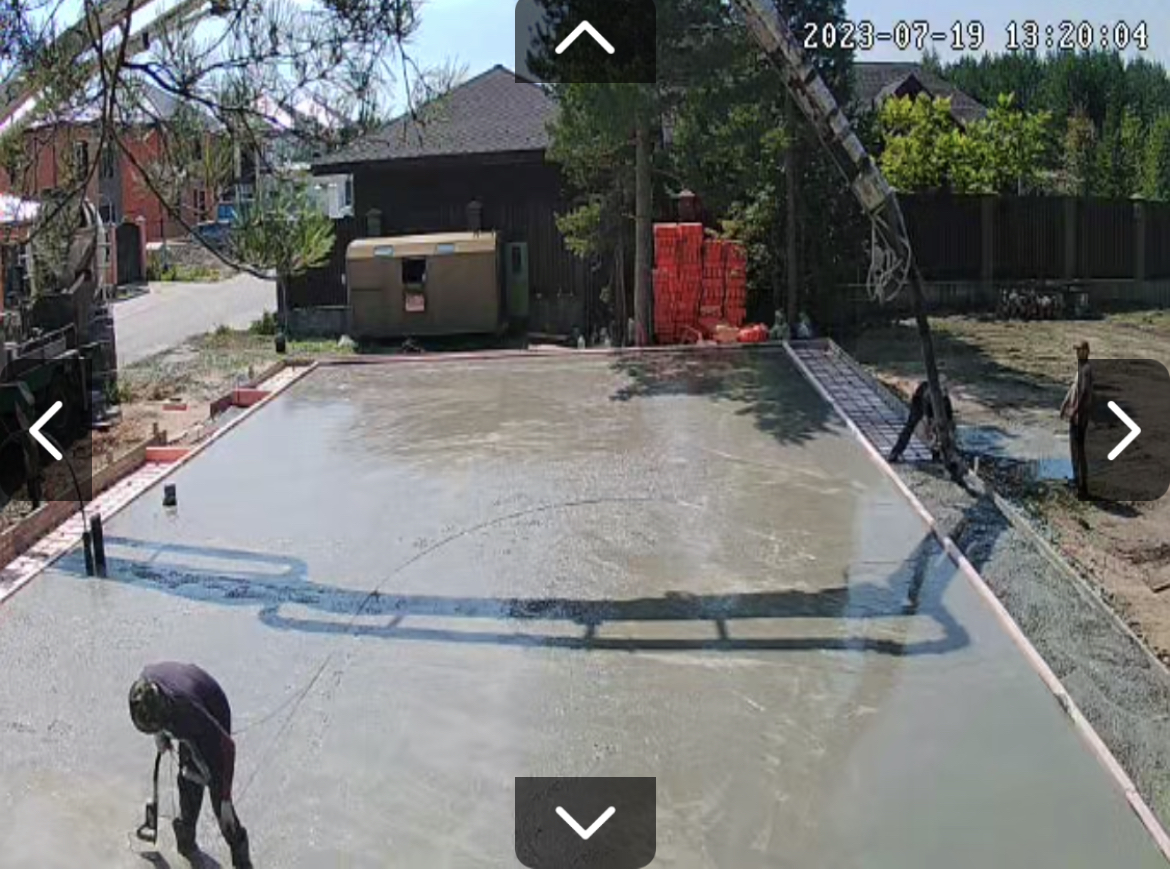Screen dimensions: 1170x869
Task: Pan the camera left with the left arrow
Action: (x=46, y=430)
